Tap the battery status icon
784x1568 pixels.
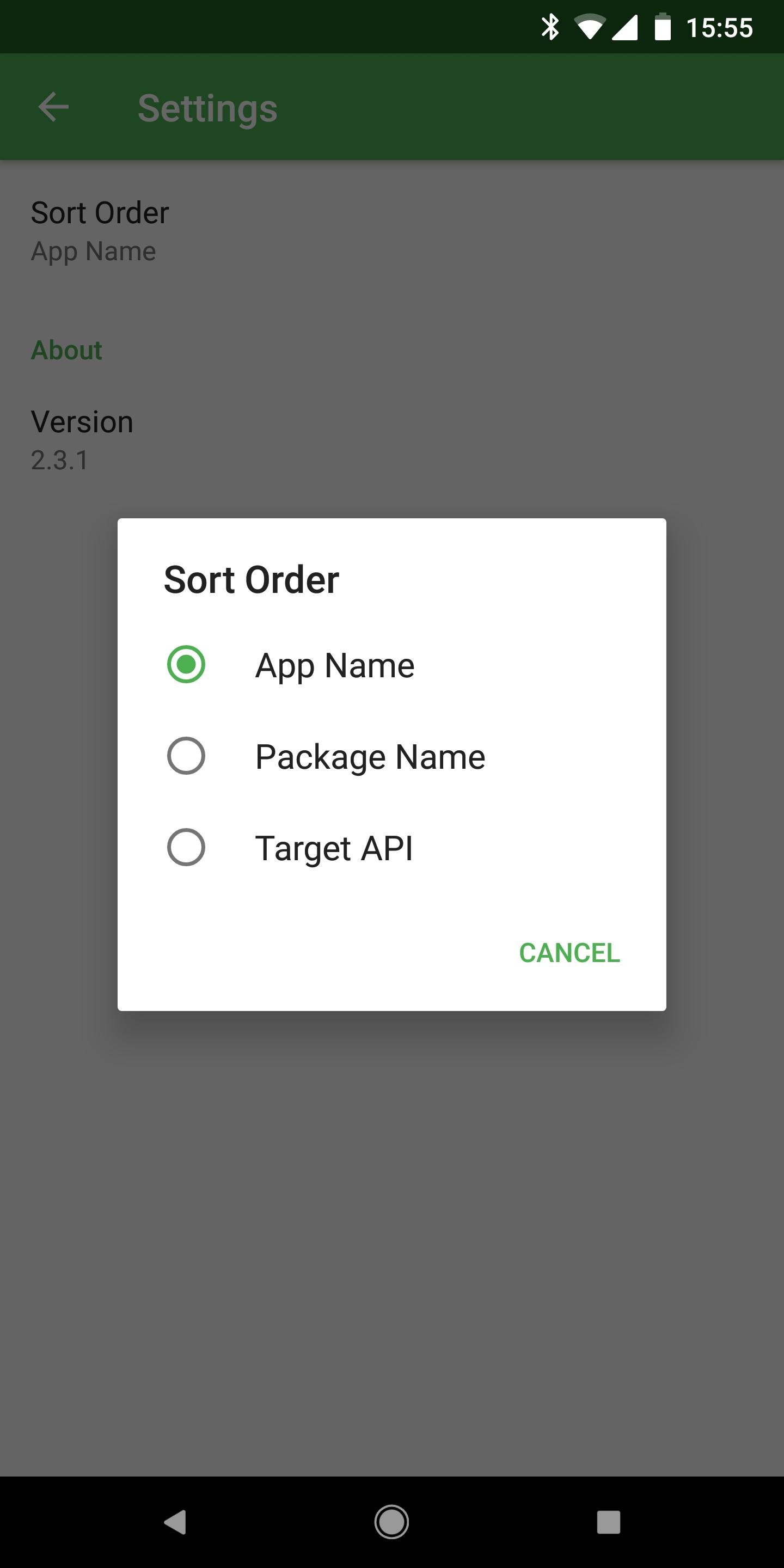point(663,26)
